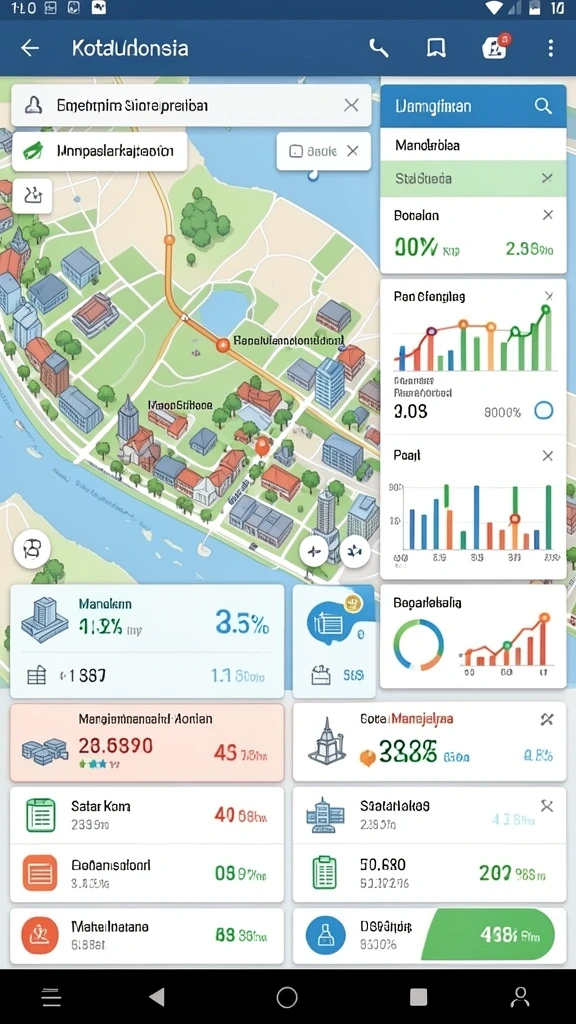Dismiss the Poat bar chart panel
Viewport: 576px width, 1024px height.
pyautogui.click(x=548, y=456)
